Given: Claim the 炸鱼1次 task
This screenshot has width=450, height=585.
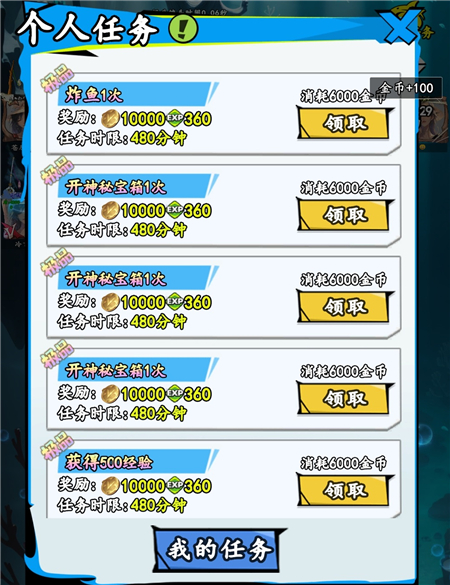Looking at the screenshot, I should coord(345,123).
